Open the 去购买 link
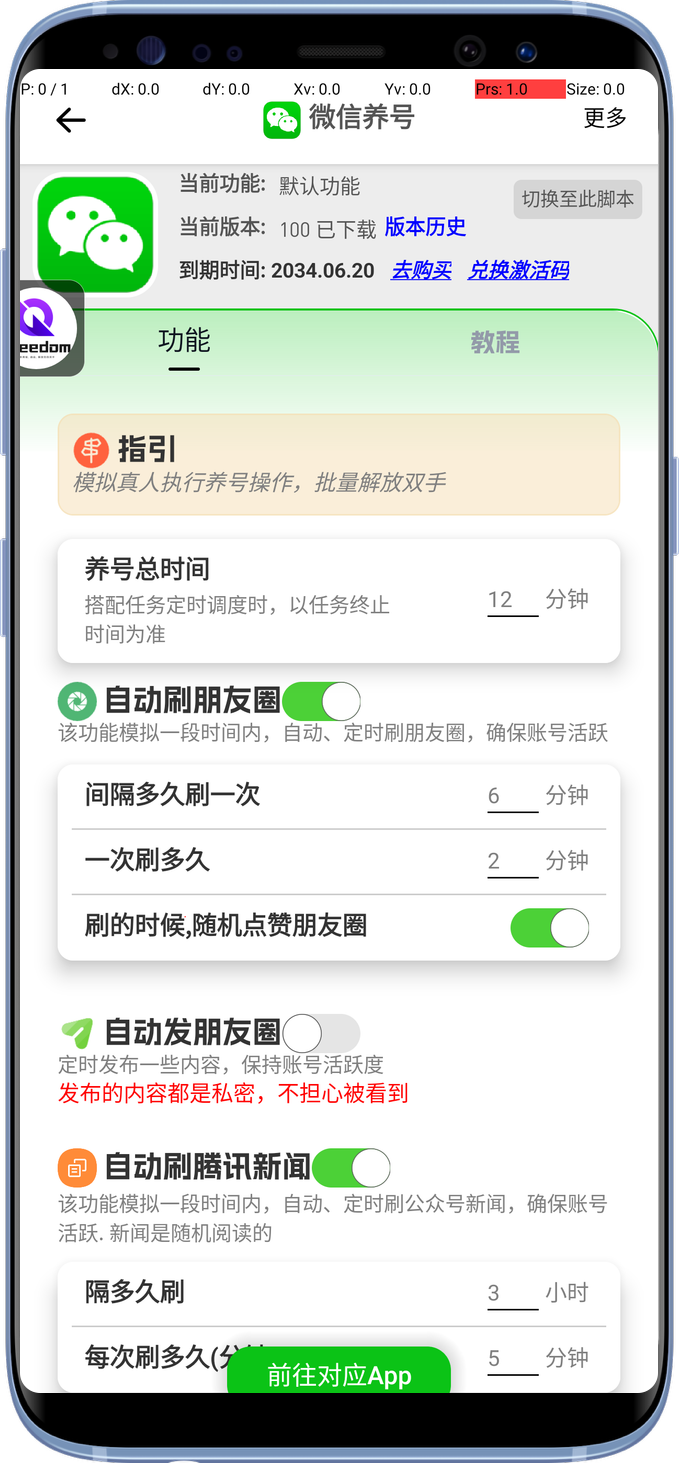This screenshot has width=679, height=1463. [x=421, y=270]
